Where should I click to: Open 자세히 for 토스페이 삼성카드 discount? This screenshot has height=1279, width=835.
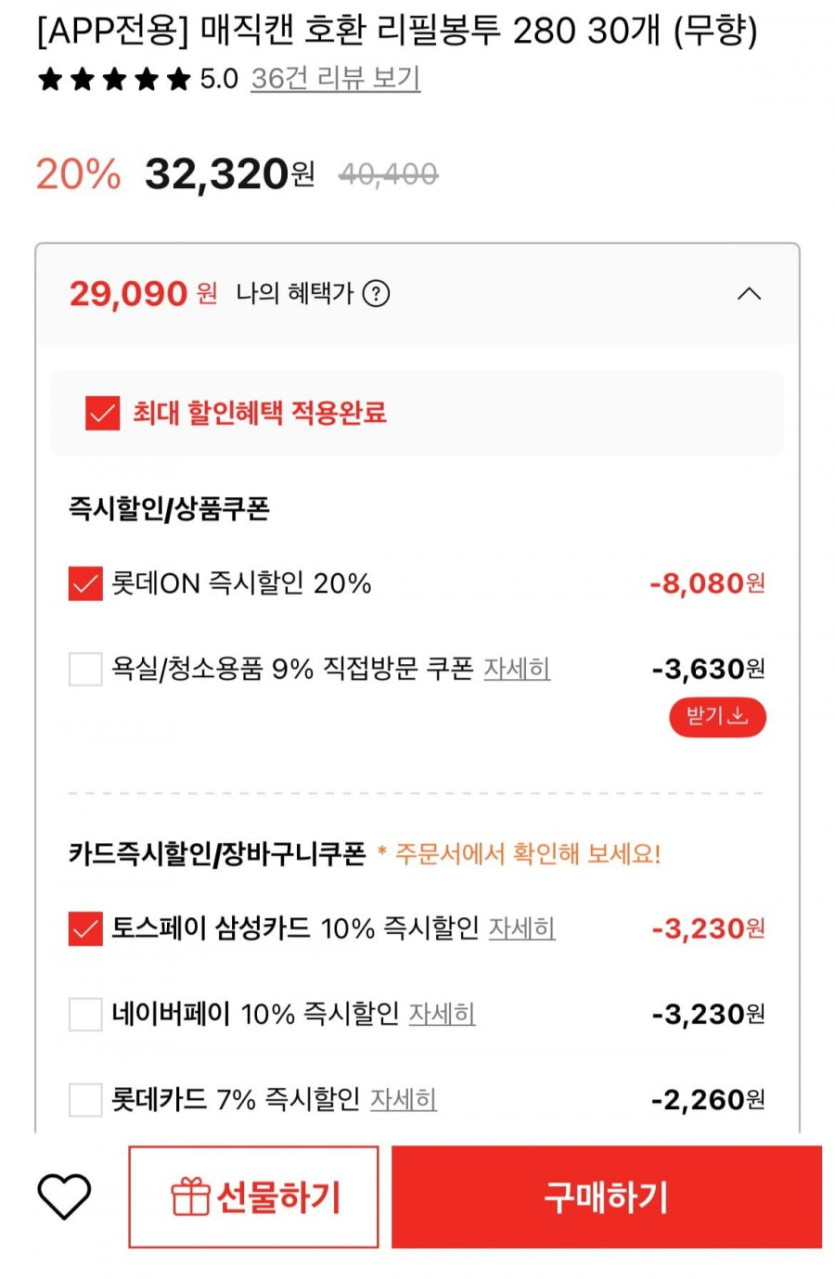coord(522,929)
